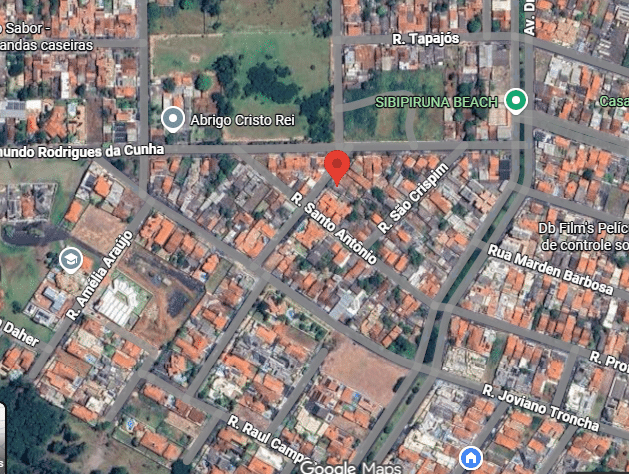Open the Abrigo Cristo Rei place marker

click(173, 121)
